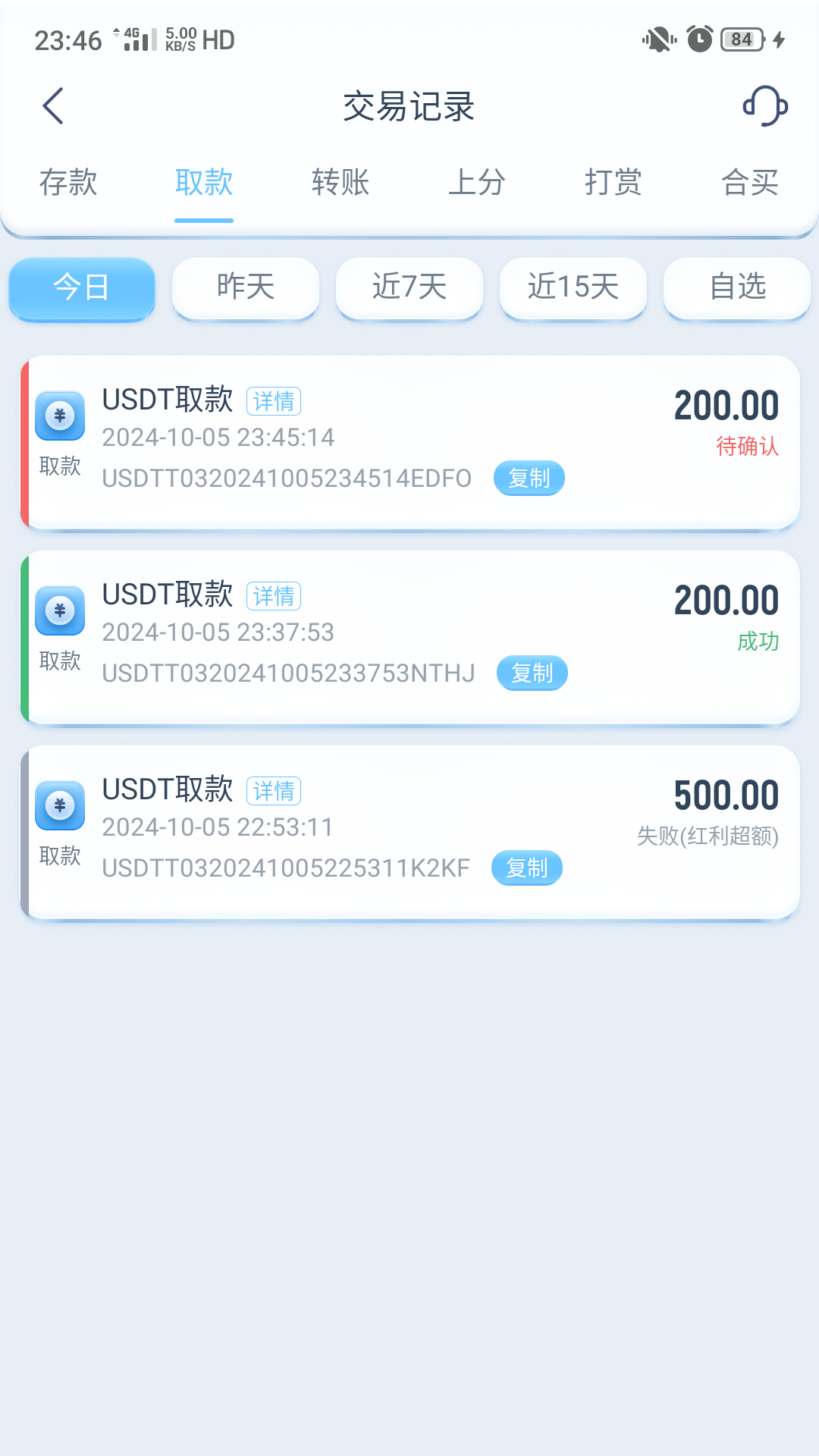The width and height of the screenshot is (819, 1456).
Task: Filter records by 近15天
Action: 573,287
